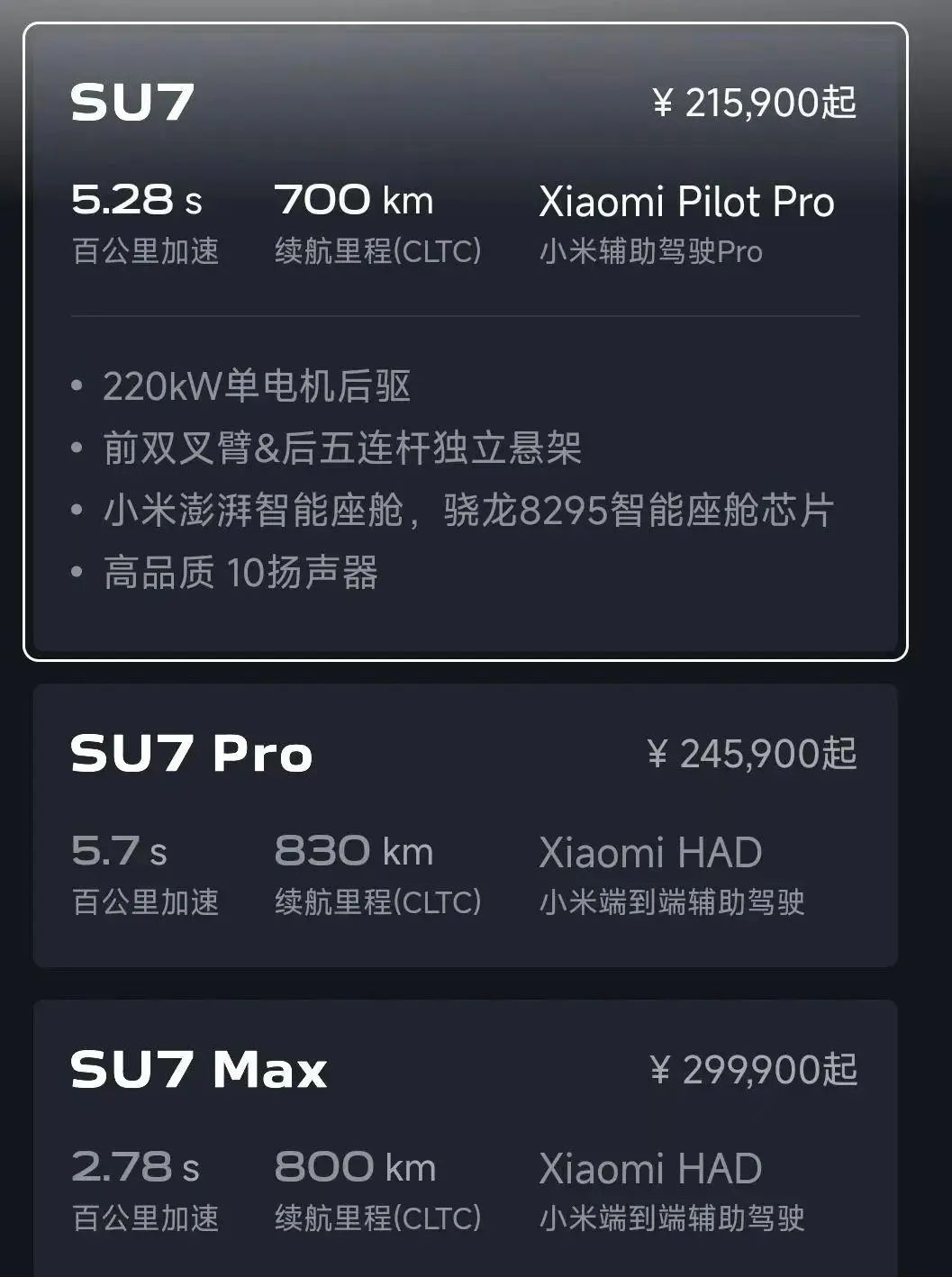The height and width of the screenshot is (1277, 952).
Task: Click the 700 km range figure
Action: pyautogui.click(x=356, y=199)
